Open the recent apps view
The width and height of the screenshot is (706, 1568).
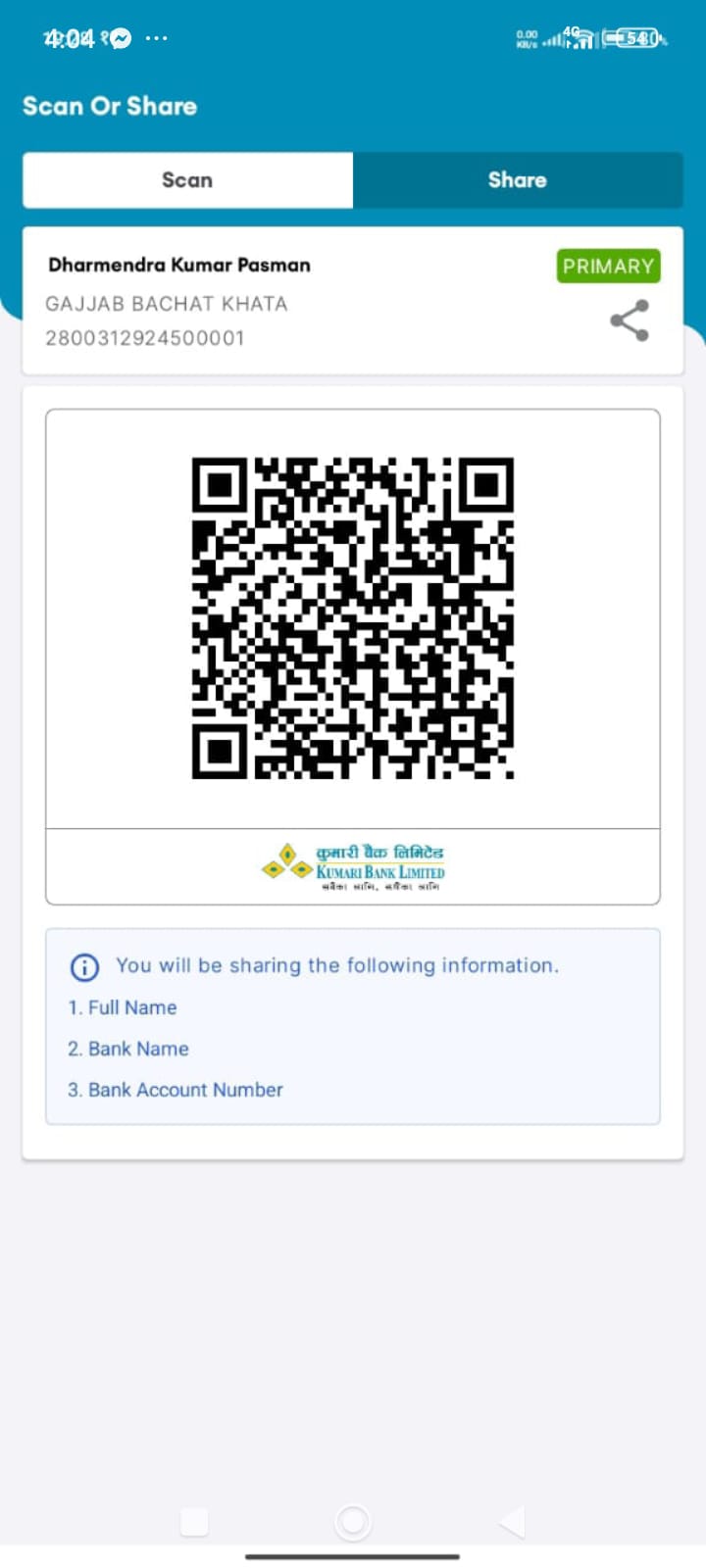(x=194, y=1522)
